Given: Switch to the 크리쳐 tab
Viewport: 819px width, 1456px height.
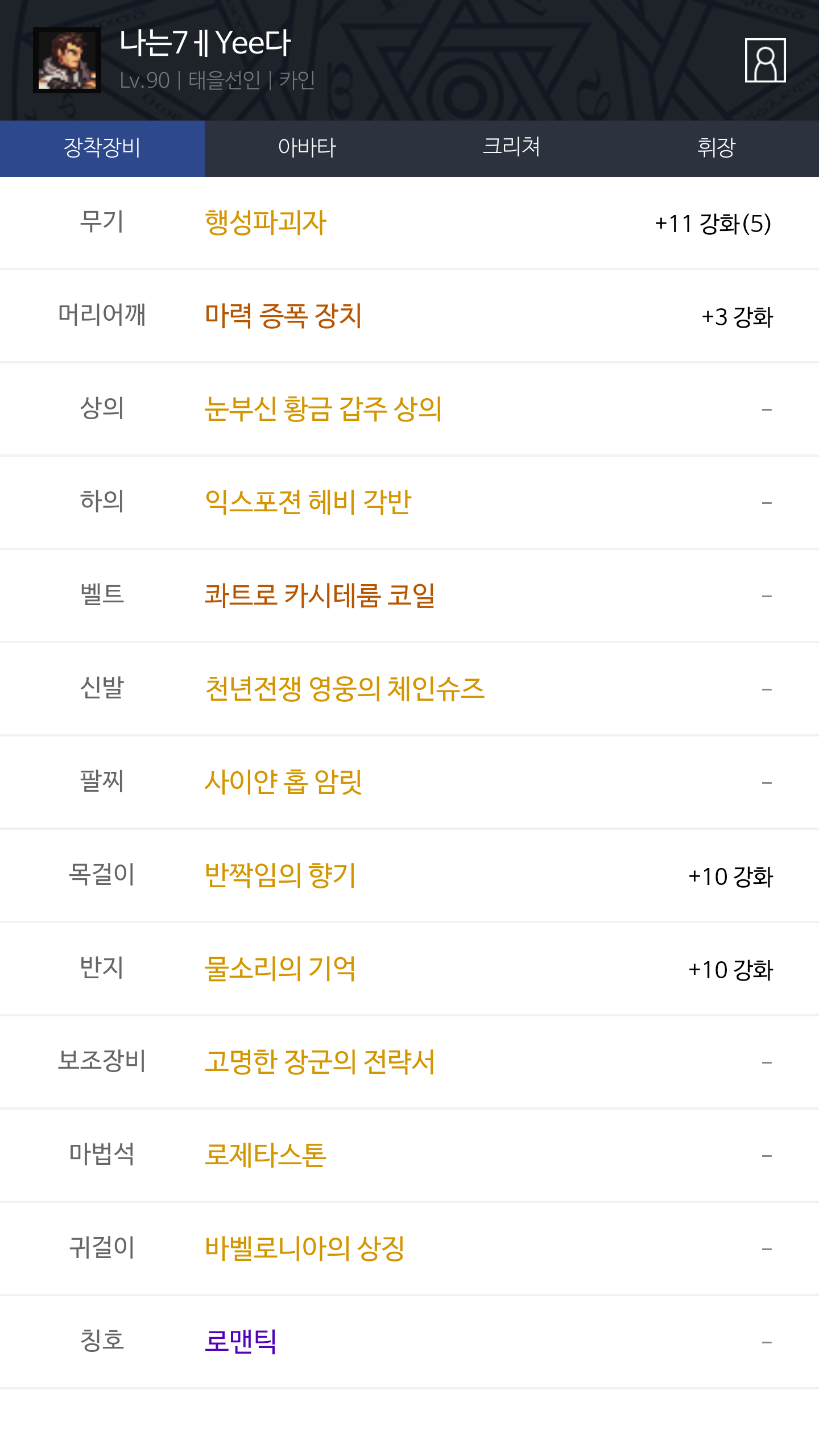Looking at the screenshot, I should tap(512, 148).
